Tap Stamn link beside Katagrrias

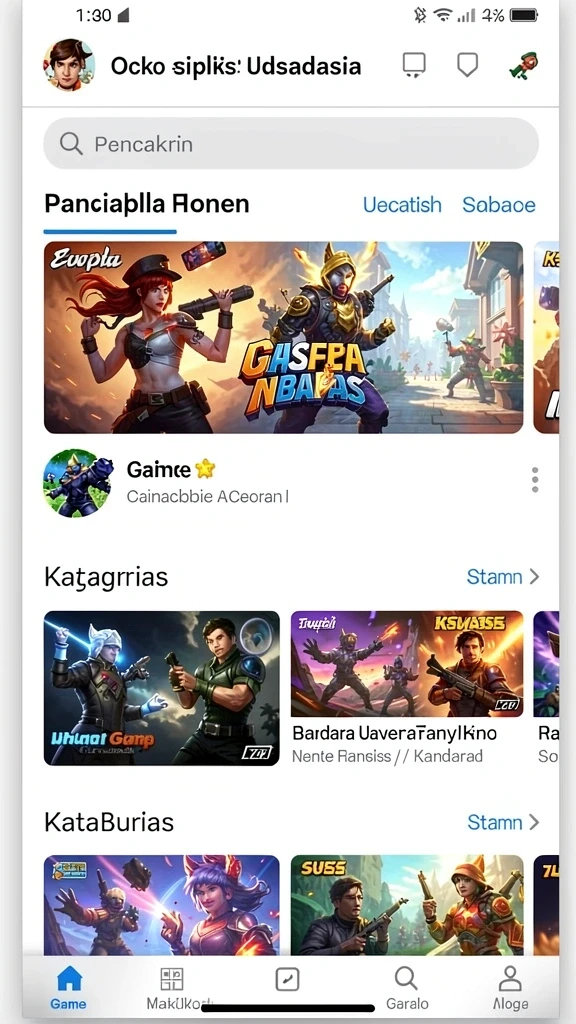coord(503,577)
